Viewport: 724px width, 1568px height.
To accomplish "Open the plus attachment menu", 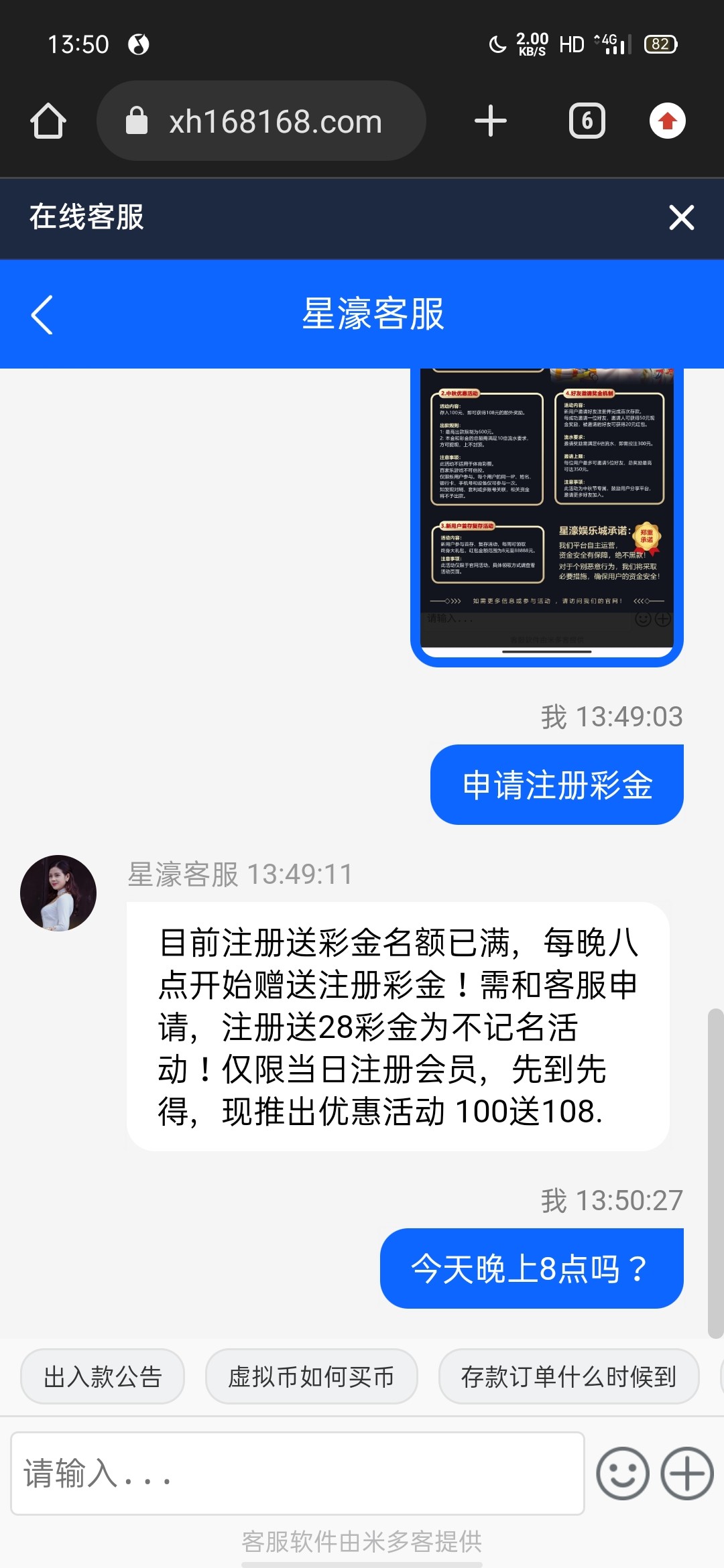I will [x=687, y=1474].
